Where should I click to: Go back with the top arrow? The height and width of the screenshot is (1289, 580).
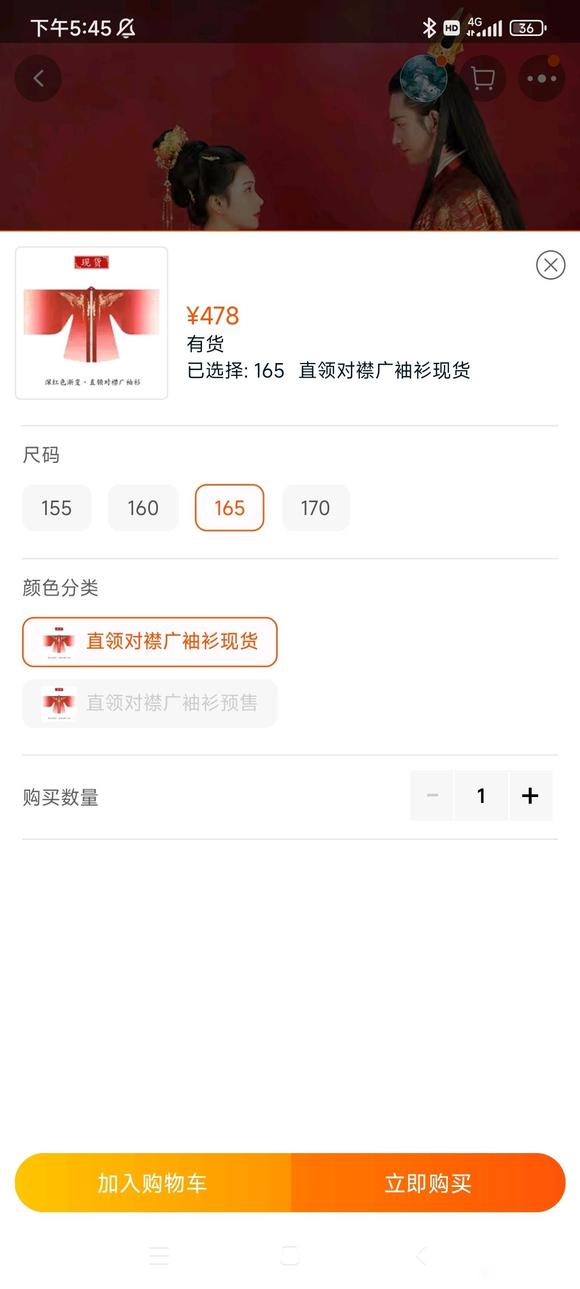[x=38, y=78]
